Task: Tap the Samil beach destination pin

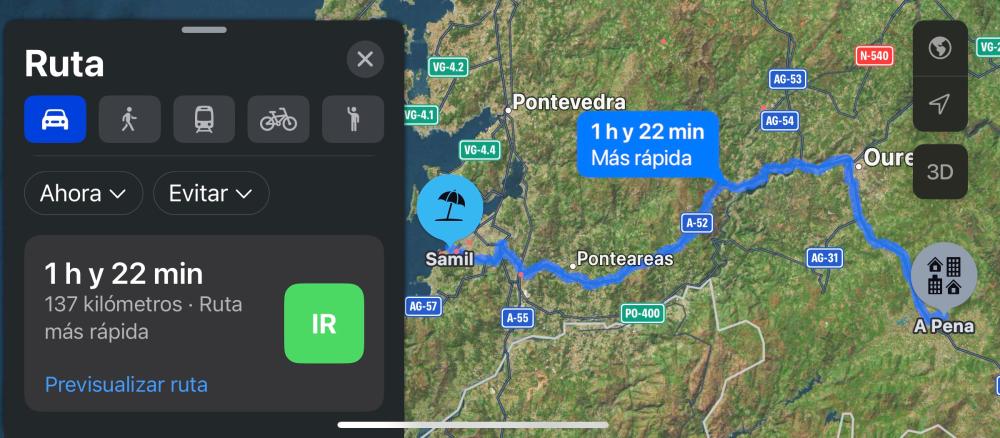Action: coord(450,208)
